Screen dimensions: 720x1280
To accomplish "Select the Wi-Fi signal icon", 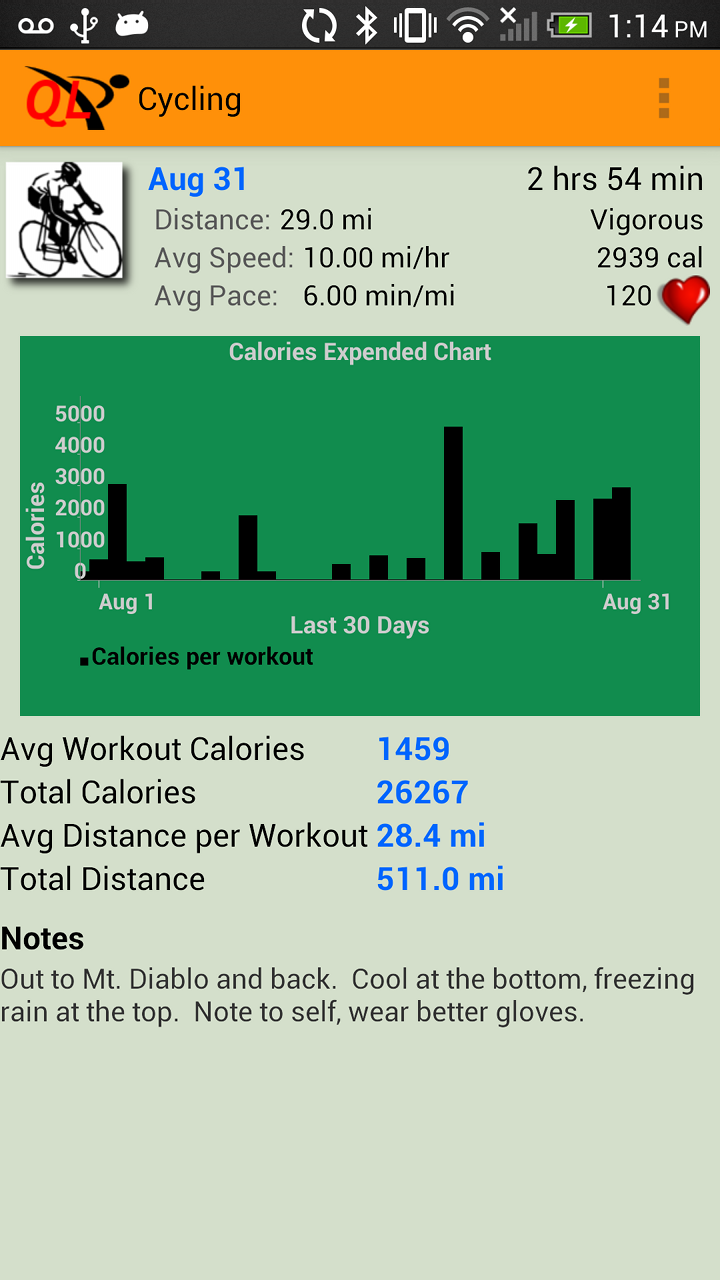I will click(x=470, y=24).
